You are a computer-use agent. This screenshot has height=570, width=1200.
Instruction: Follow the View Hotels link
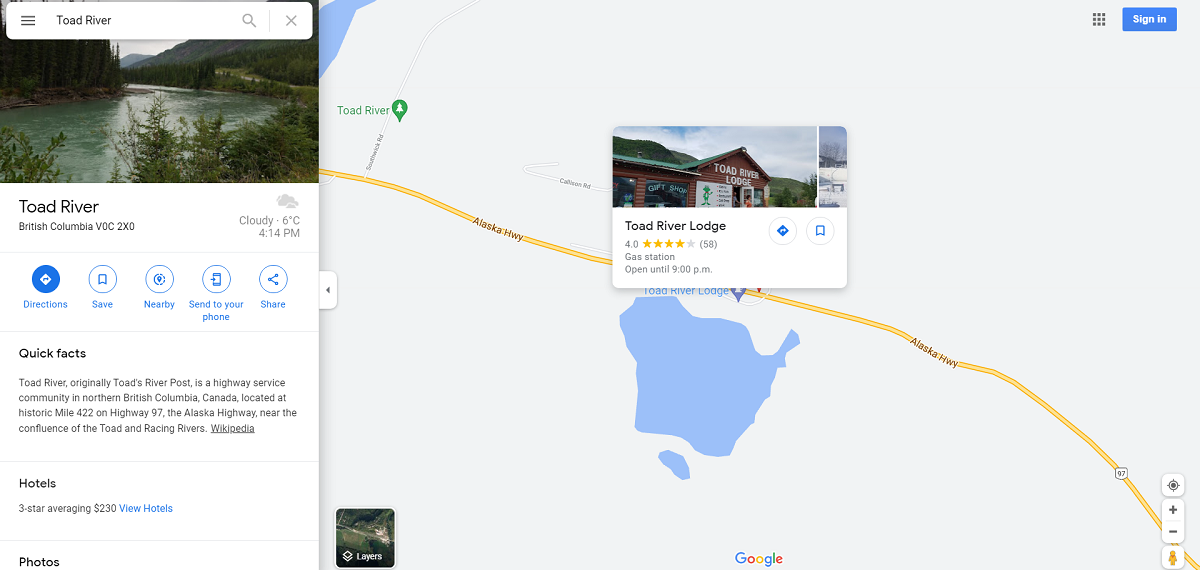[146, 508]
